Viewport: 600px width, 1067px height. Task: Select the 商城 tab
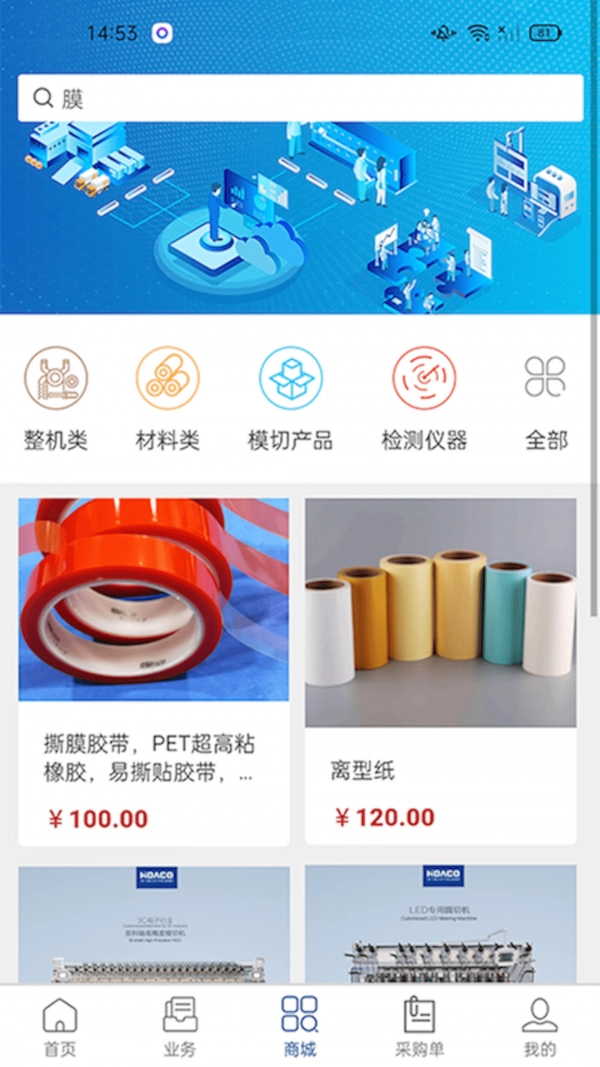[299, 1027]
